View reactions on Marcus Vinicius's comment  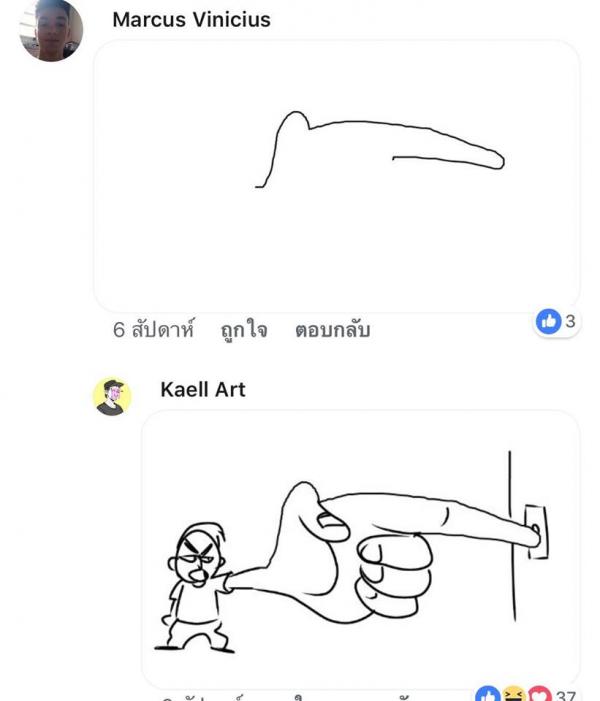(x=557, y=321)
